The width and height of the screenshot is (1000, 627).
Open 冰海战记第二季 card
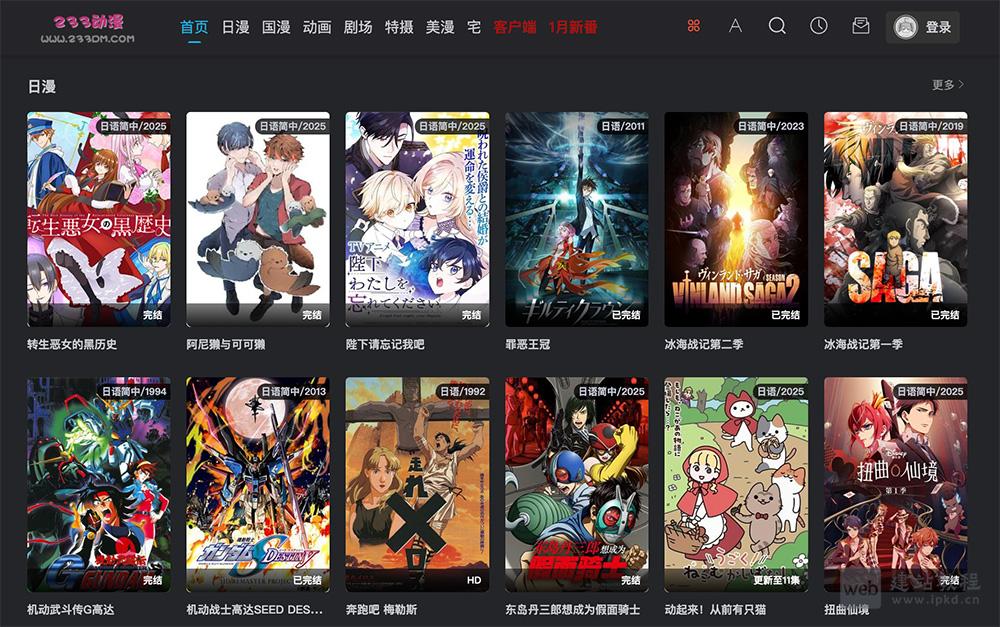click(x=736, y=219)
